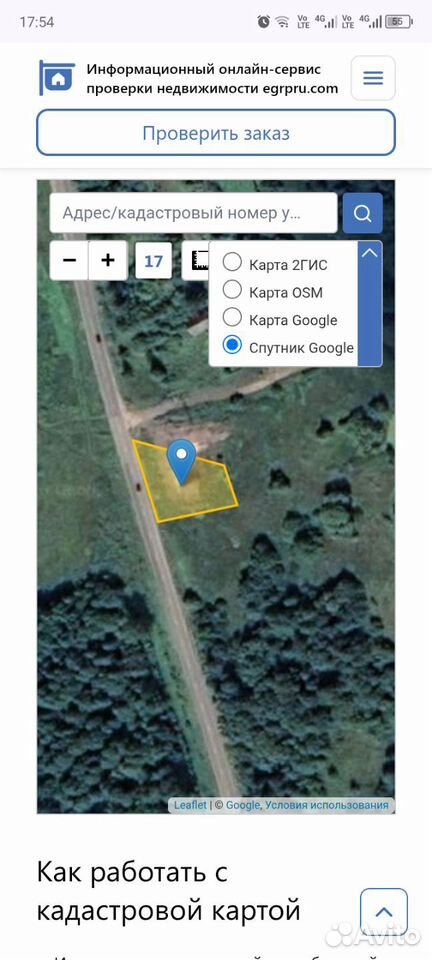This screenshot has height=960, width=432.
Task: Open the ruler measurement tool
Action: click(197, 261)
